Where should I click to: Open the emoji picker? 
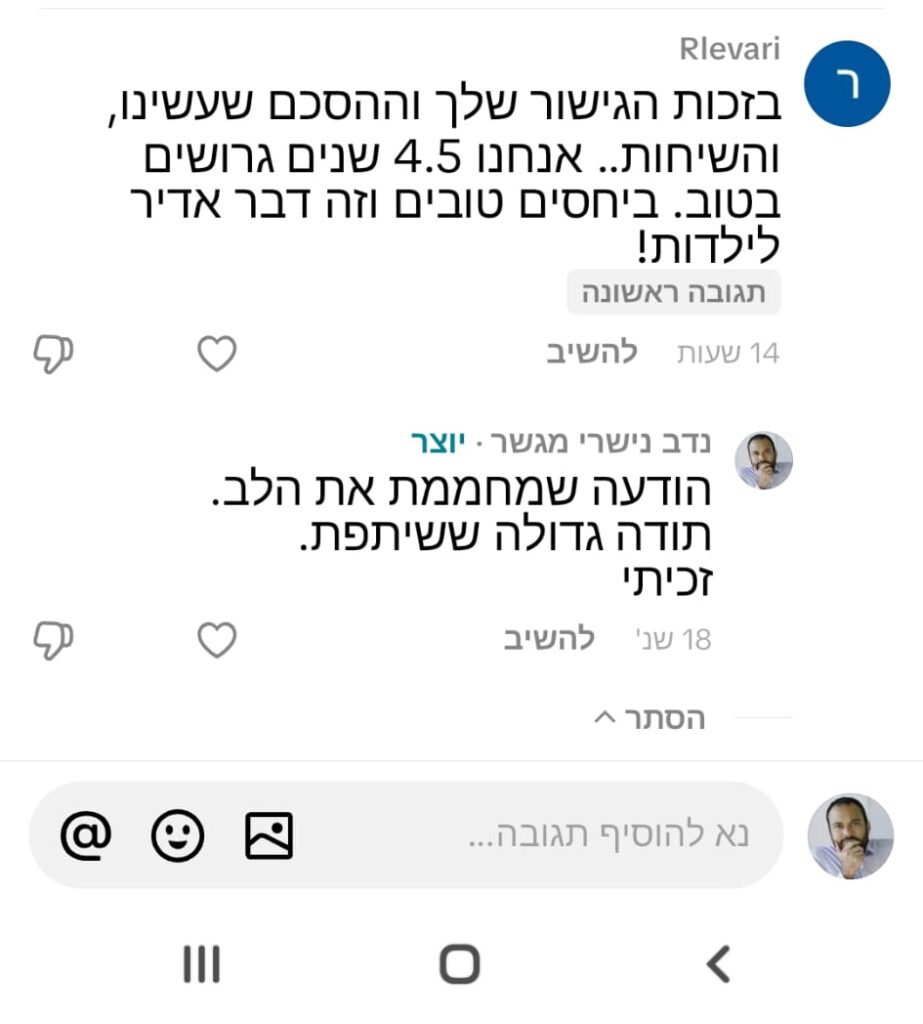pyautogui.click(x=177, y=835)
